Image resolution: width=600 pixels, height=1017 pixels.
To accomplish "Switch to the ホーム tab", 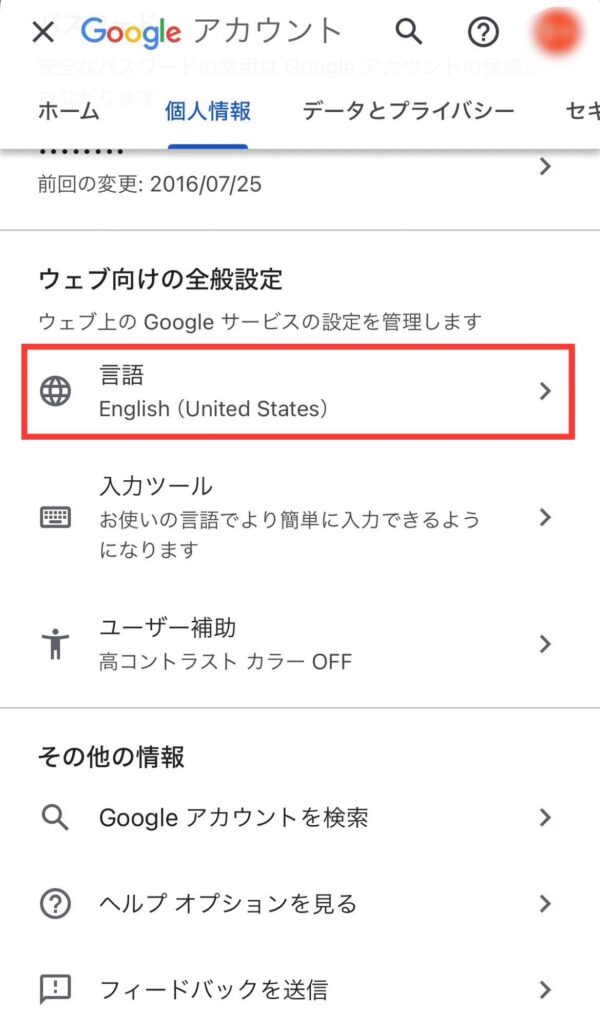I will click(x=69, y=112).
